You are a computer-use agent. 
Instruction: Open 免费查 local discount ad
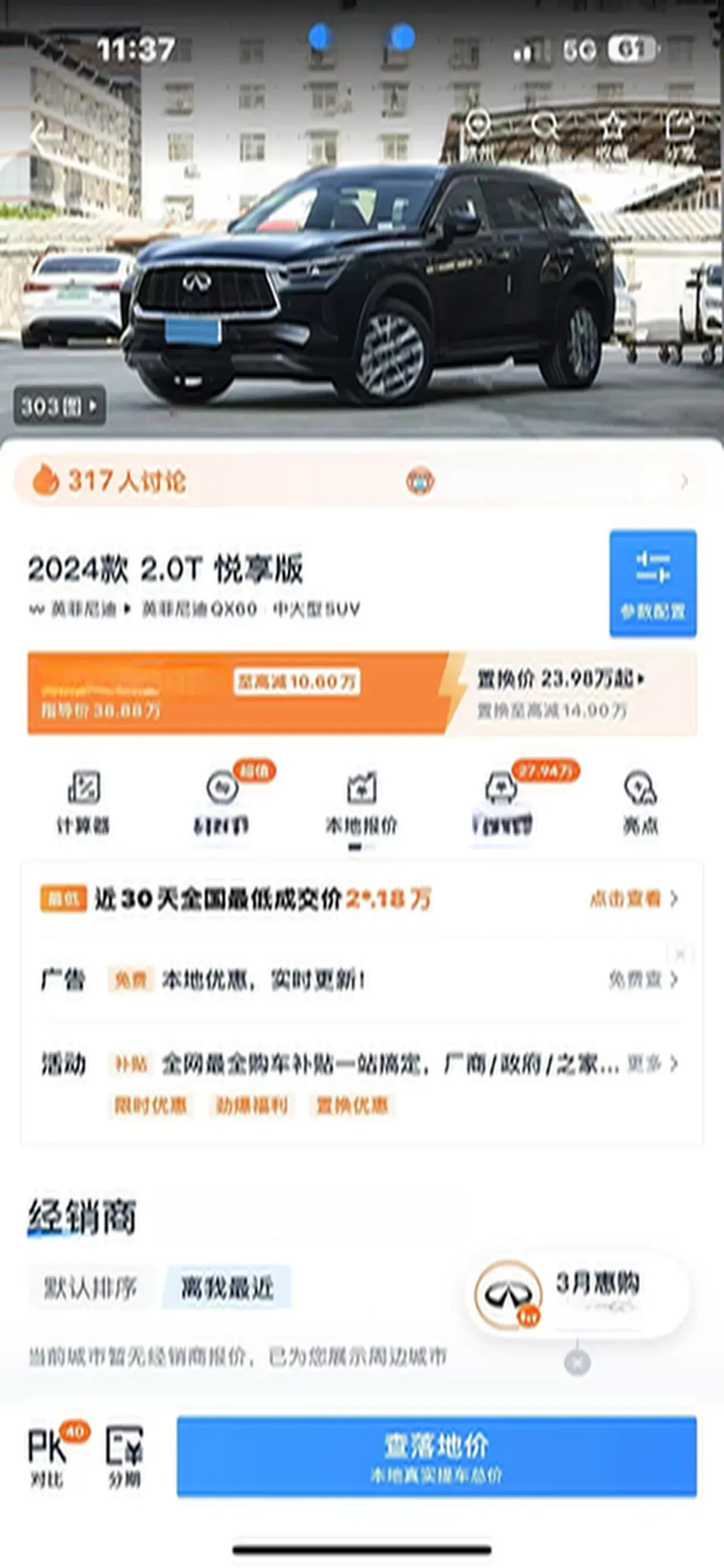coord(643,980)
